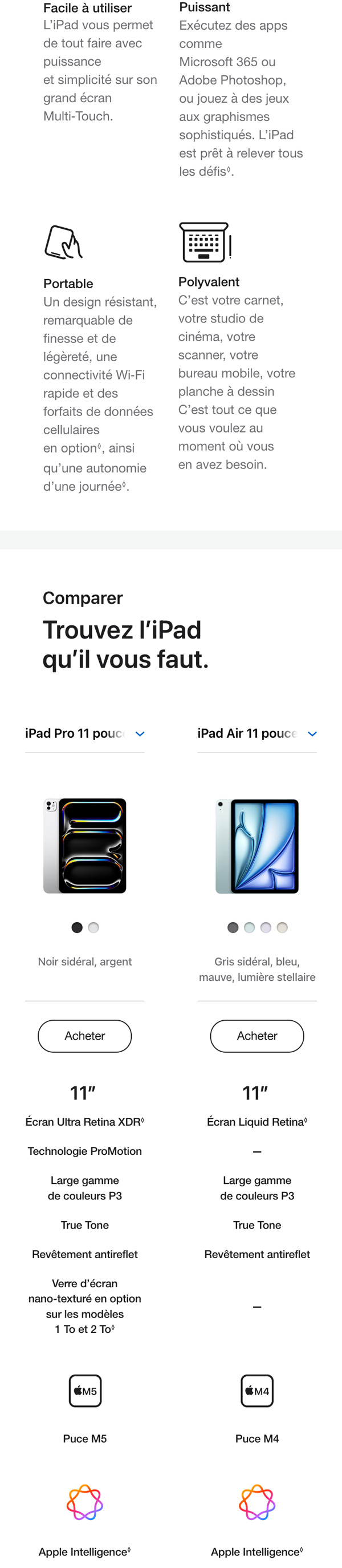Open the iPad Air 11 pouces model dropdown
Viewport: 342px width, 1568px height.
click(257, 733)
